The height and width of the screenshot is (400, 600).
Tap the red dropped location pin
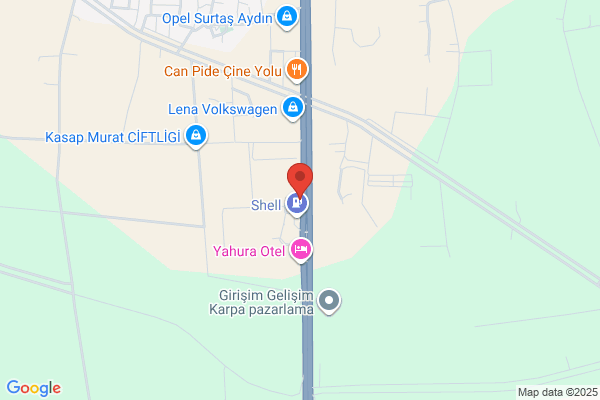tap(300, 178)
